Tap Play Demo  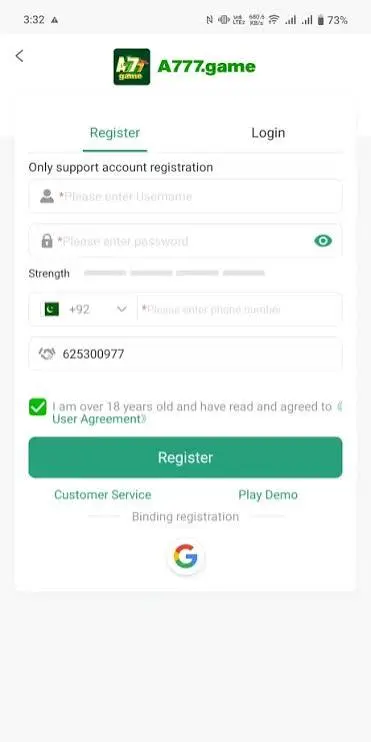tap(268, 495)
